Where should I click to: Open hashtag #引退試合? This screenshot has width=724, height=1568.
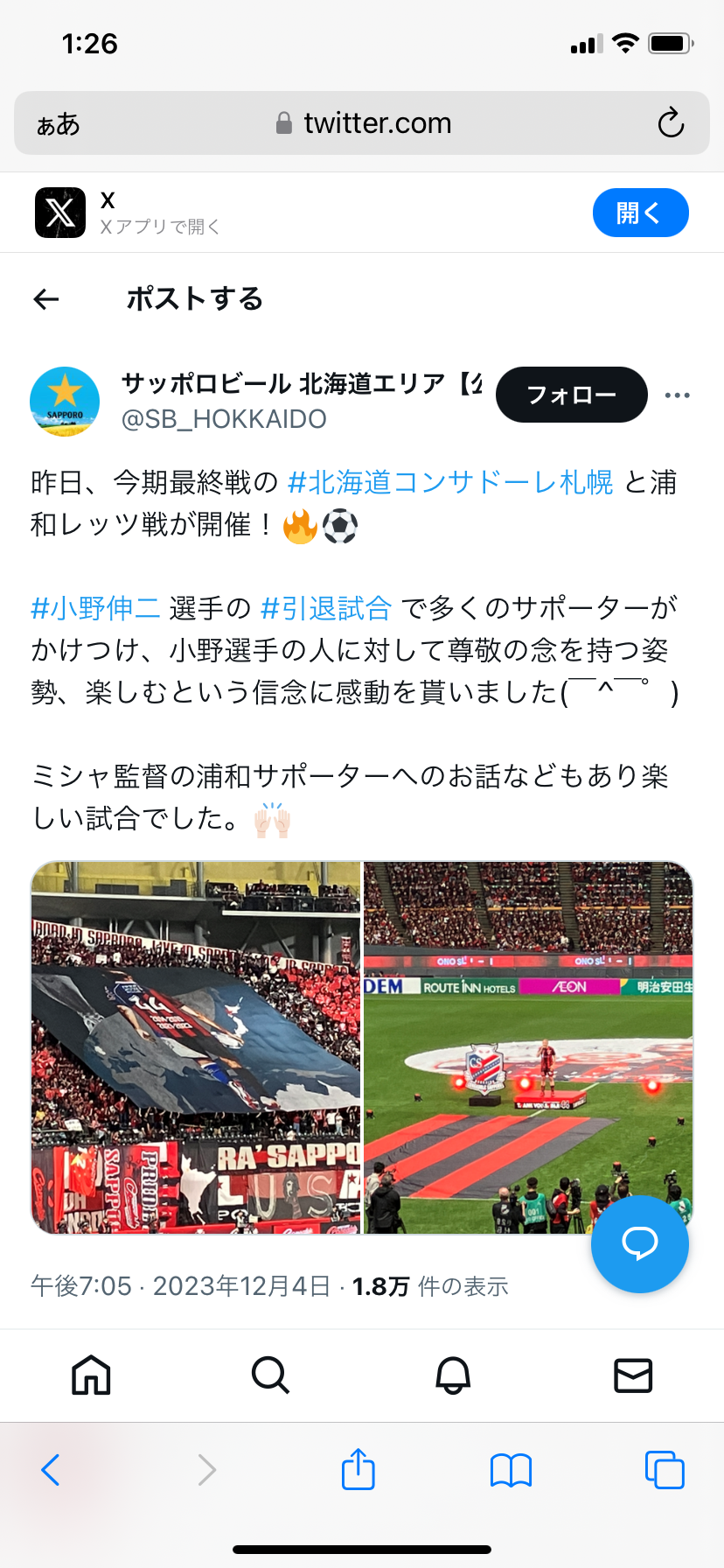click(x=326, y=607)
